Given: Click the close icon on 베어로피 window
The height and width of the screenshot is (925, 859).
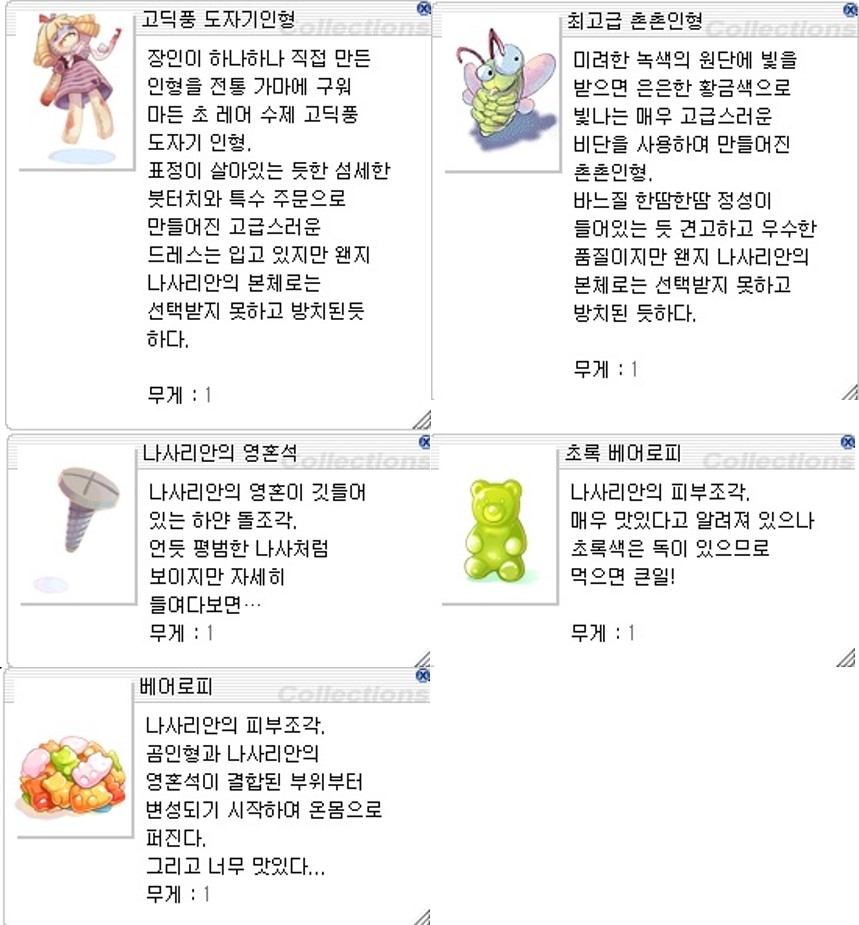Looking at the screenshot, I should tap(424, 676).
